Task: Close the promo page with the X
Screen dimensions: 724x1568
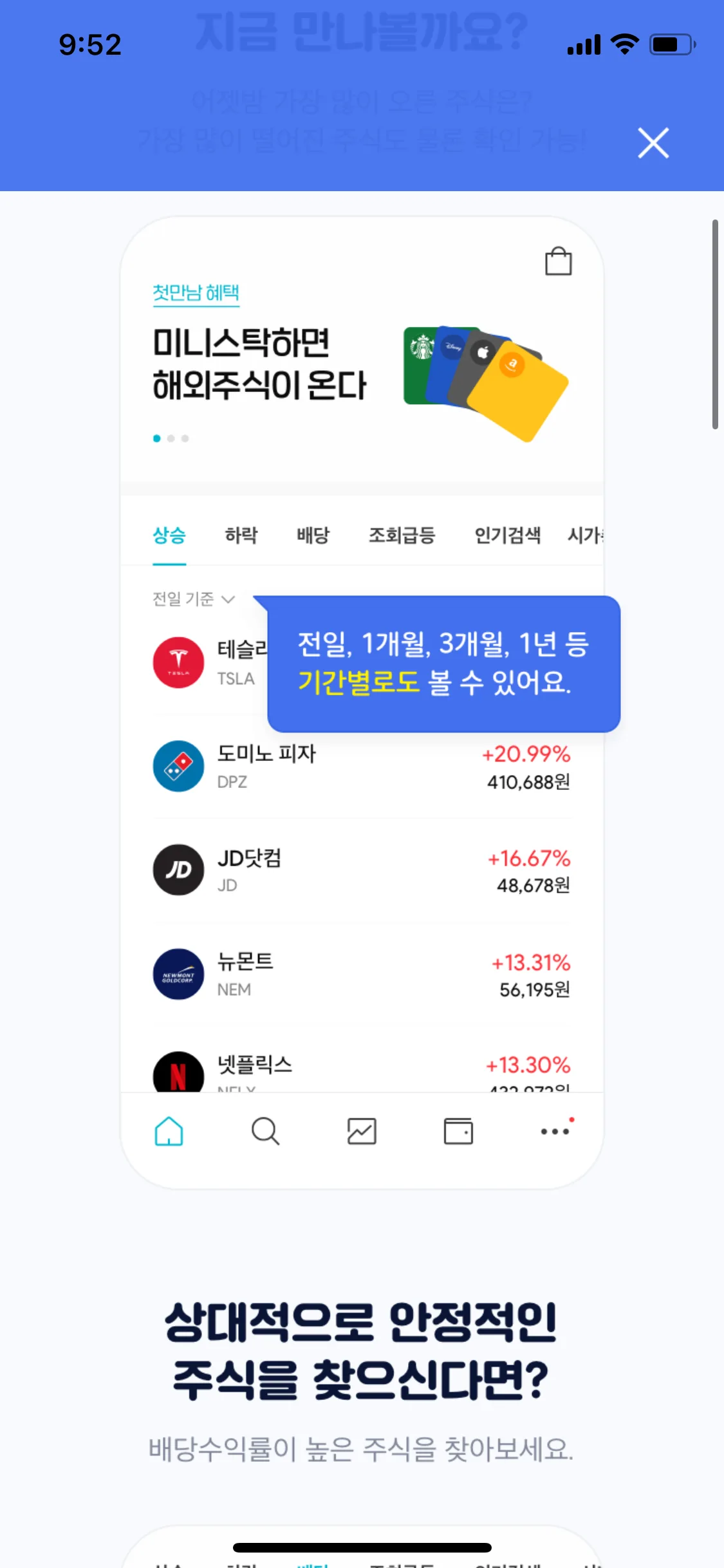Action: point(653,143)
